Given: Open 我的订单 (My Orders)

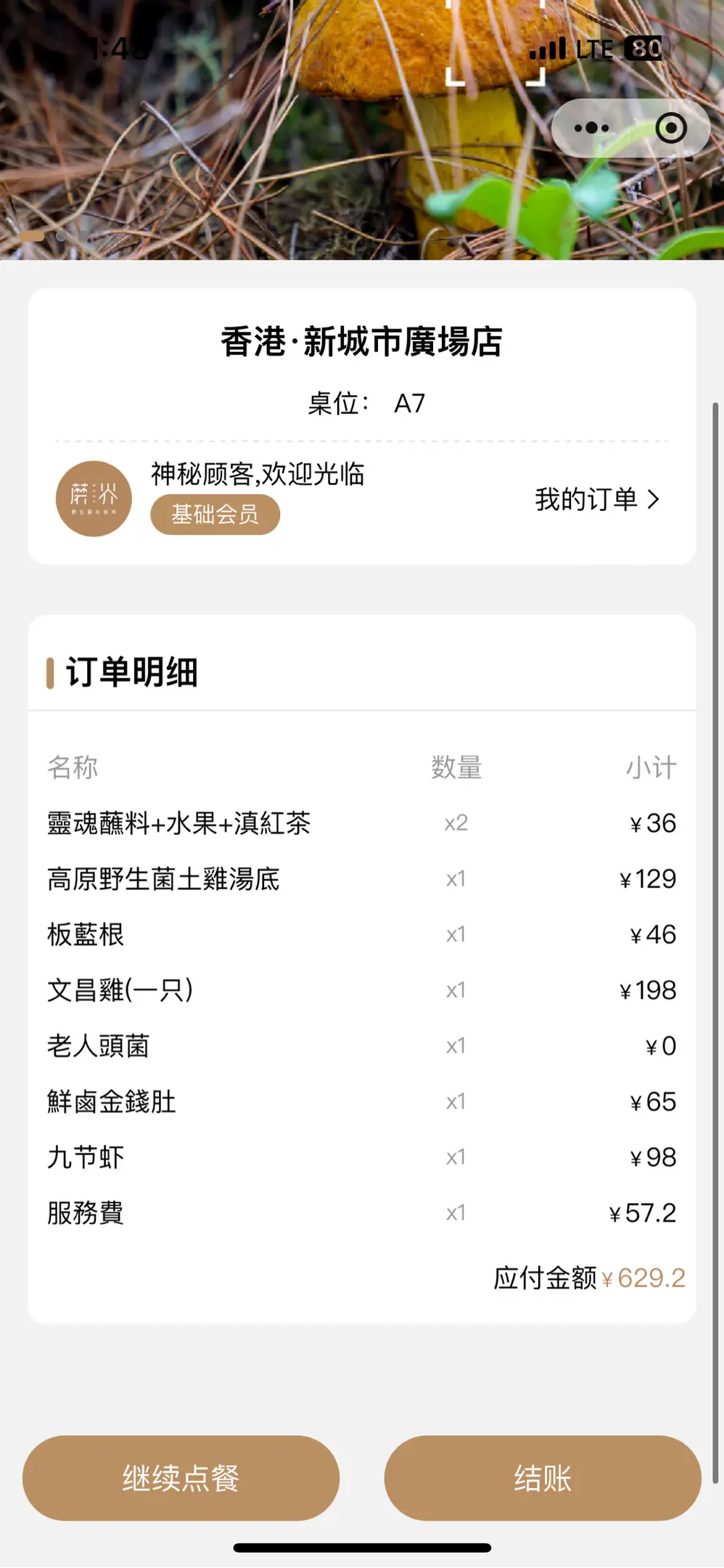Looking at the screenshot, I should click(x=597, y=499).
